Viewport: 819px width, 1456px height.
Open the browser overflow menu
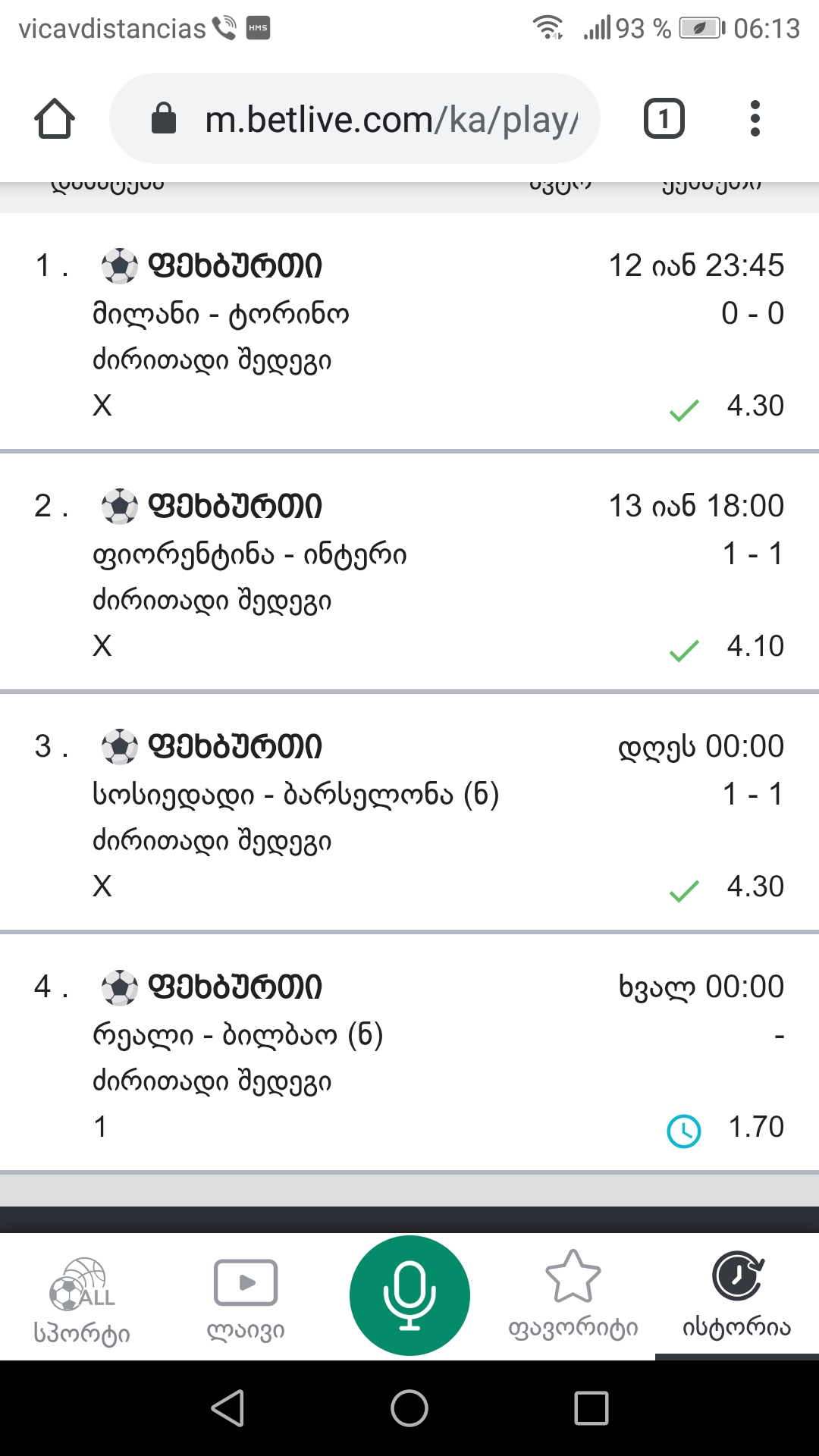(754, 119)
